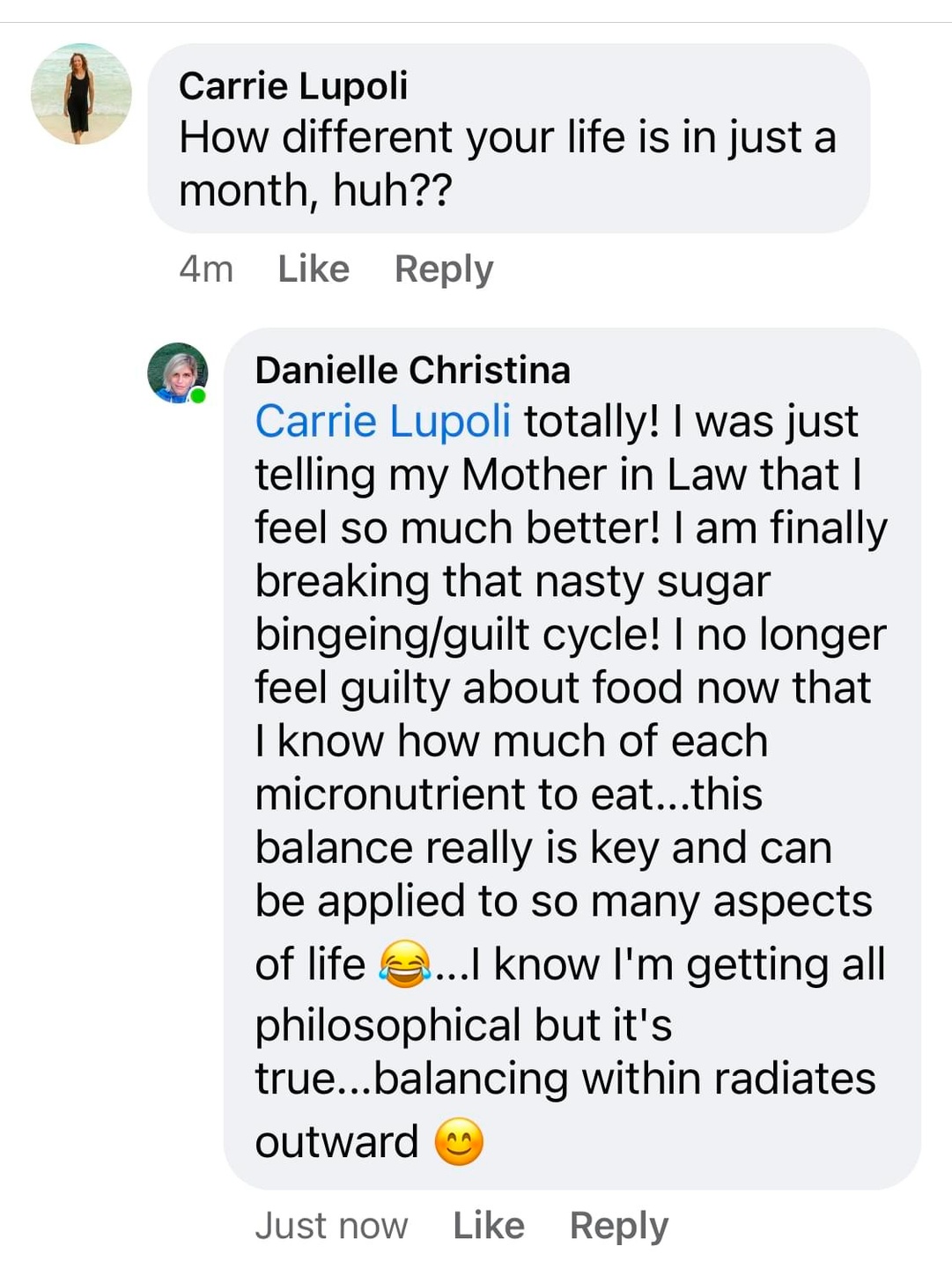This screenshot has height=1268, width=952.
Task: Open Carrie Lupoli's profile picture
Action: (x=81, y=93)
